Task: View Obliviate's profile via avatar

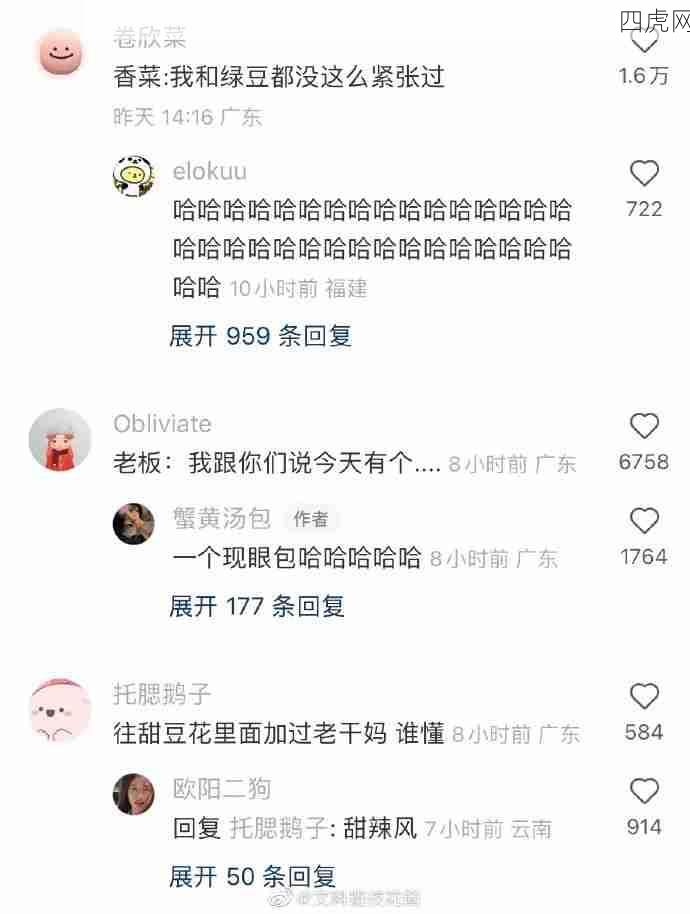Action: (x=60, y=439)
